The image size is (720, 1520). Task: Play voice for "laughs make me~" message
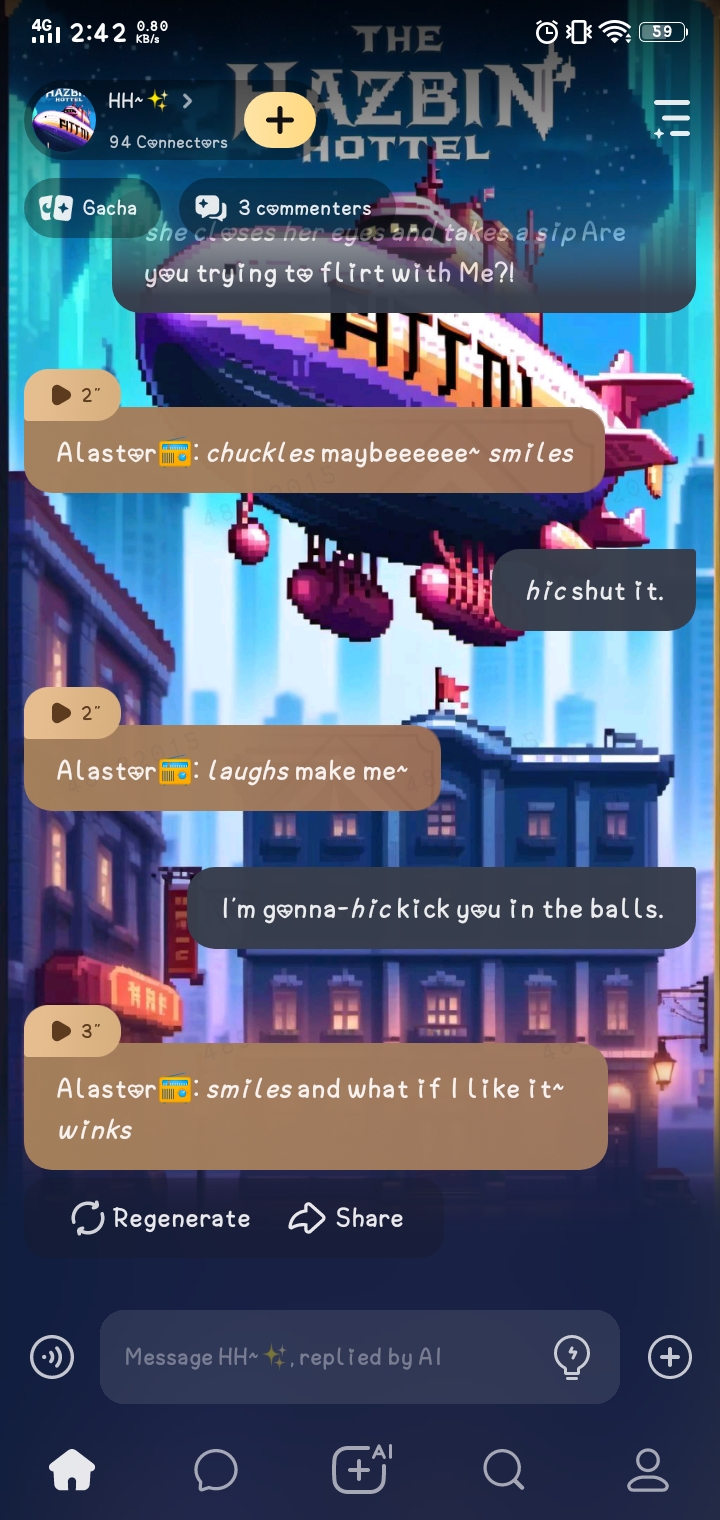72,713
